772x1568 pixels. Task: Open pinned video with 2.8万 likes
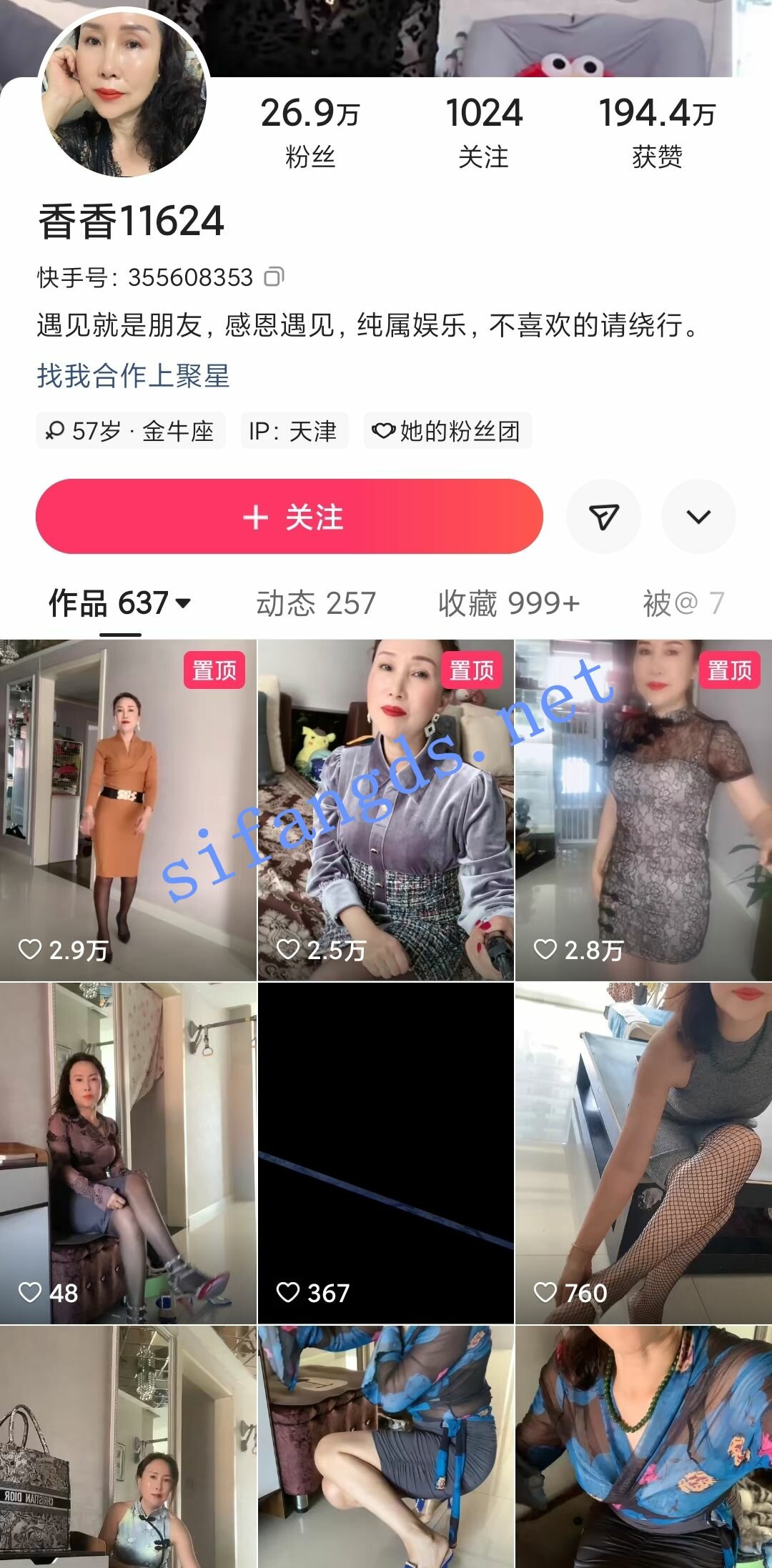coord(643,810)
